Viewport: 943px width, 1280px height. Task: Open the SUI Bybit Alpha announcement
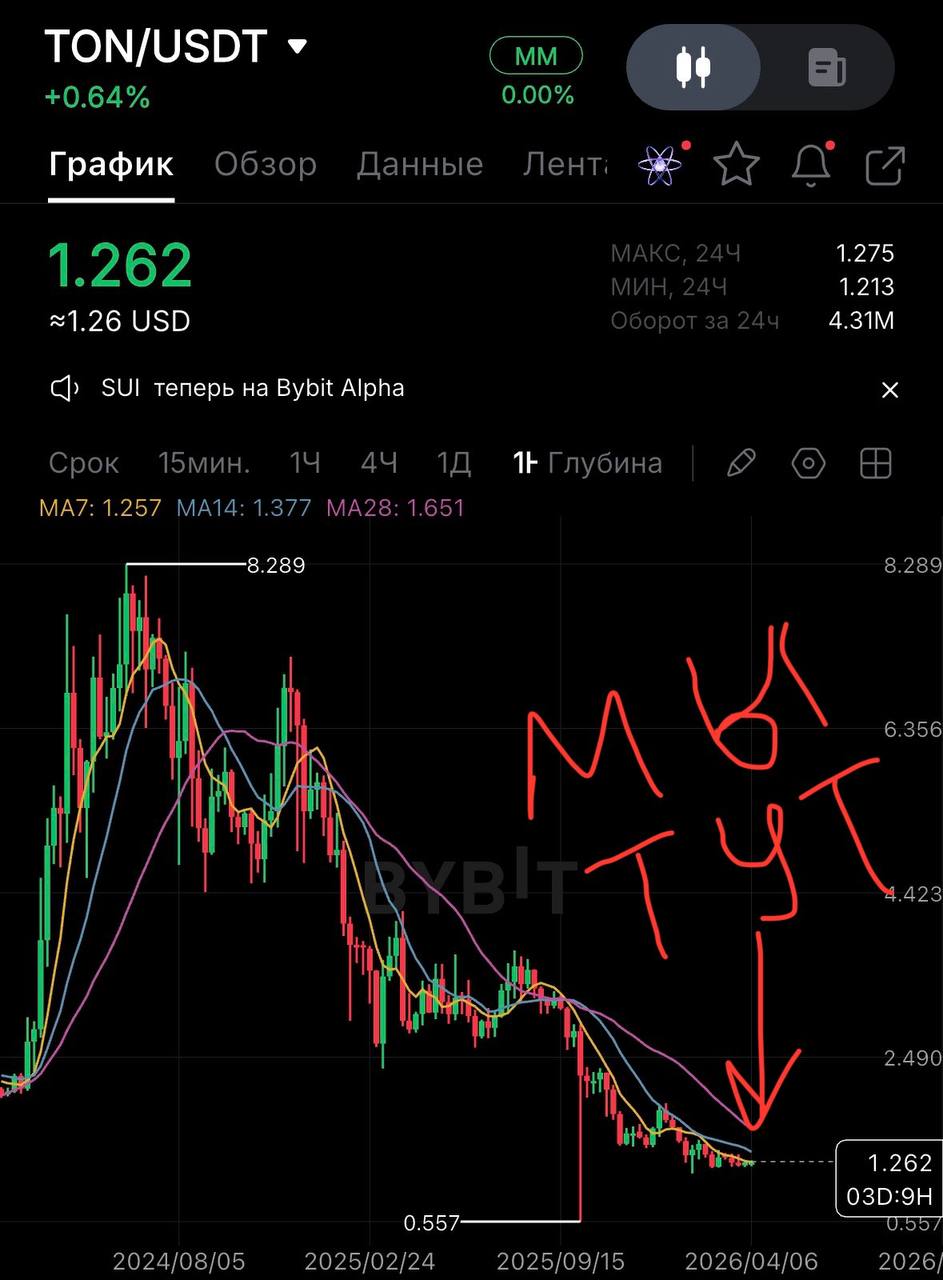click(x=252, y=388)
